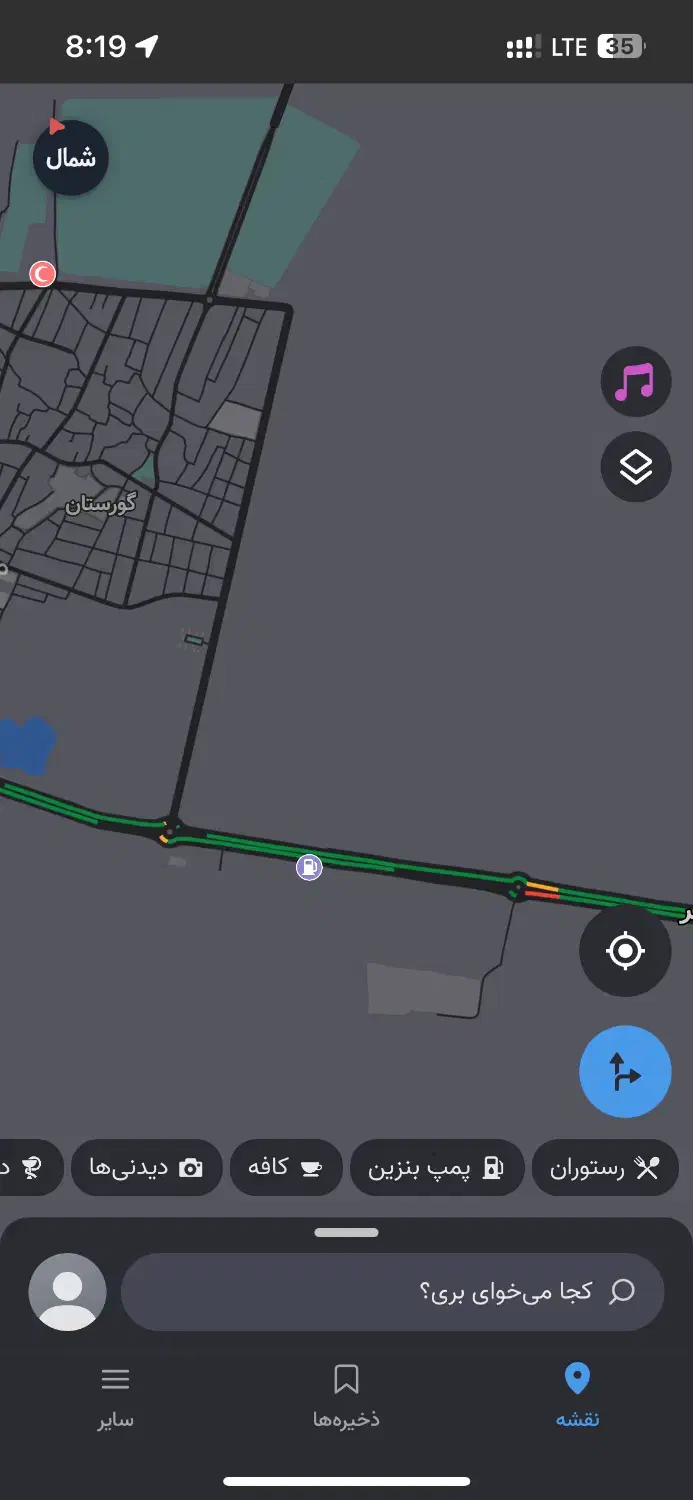Go to the ذخیره‌ها tab

tap(346, 1395)
